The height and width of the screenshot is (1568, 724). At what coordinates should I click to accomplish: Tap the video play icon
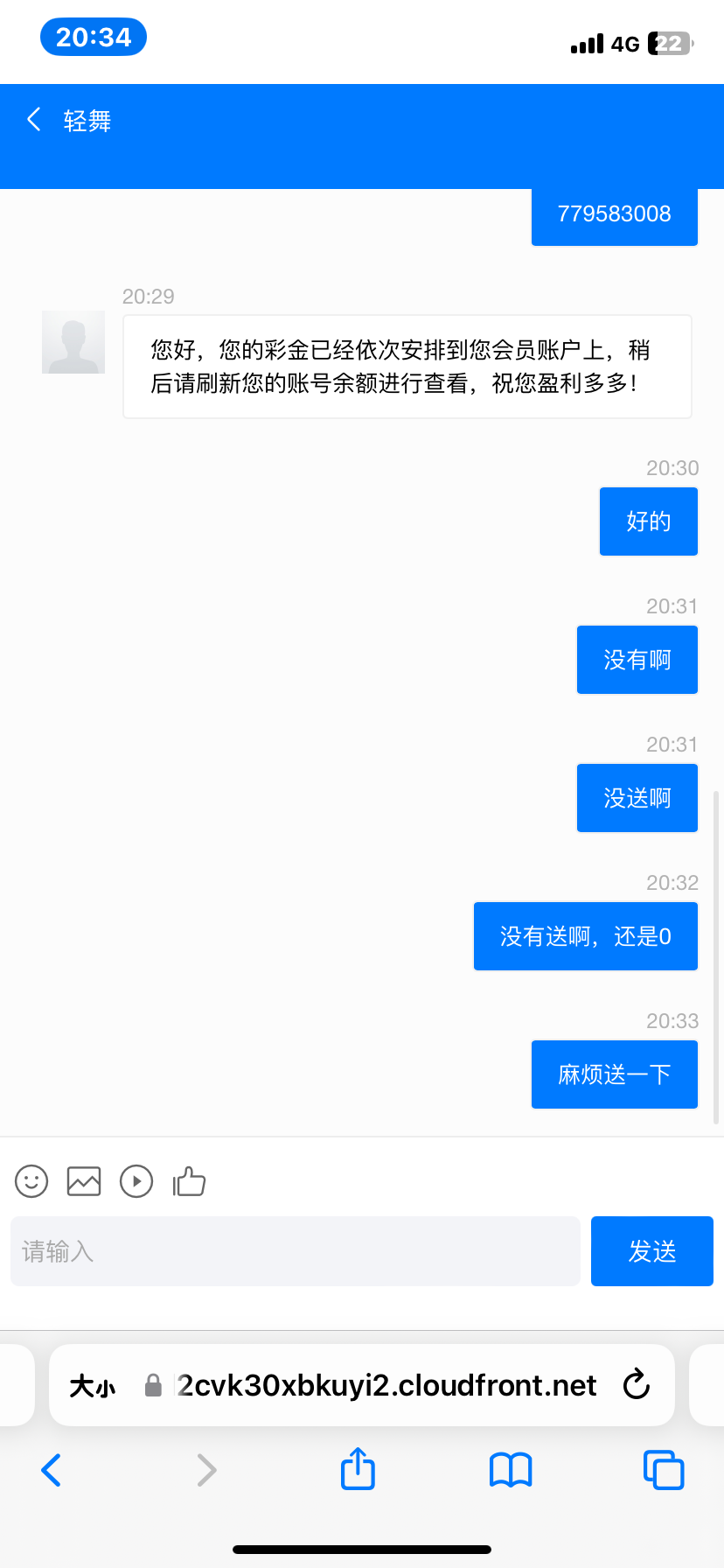[136, 1181]
